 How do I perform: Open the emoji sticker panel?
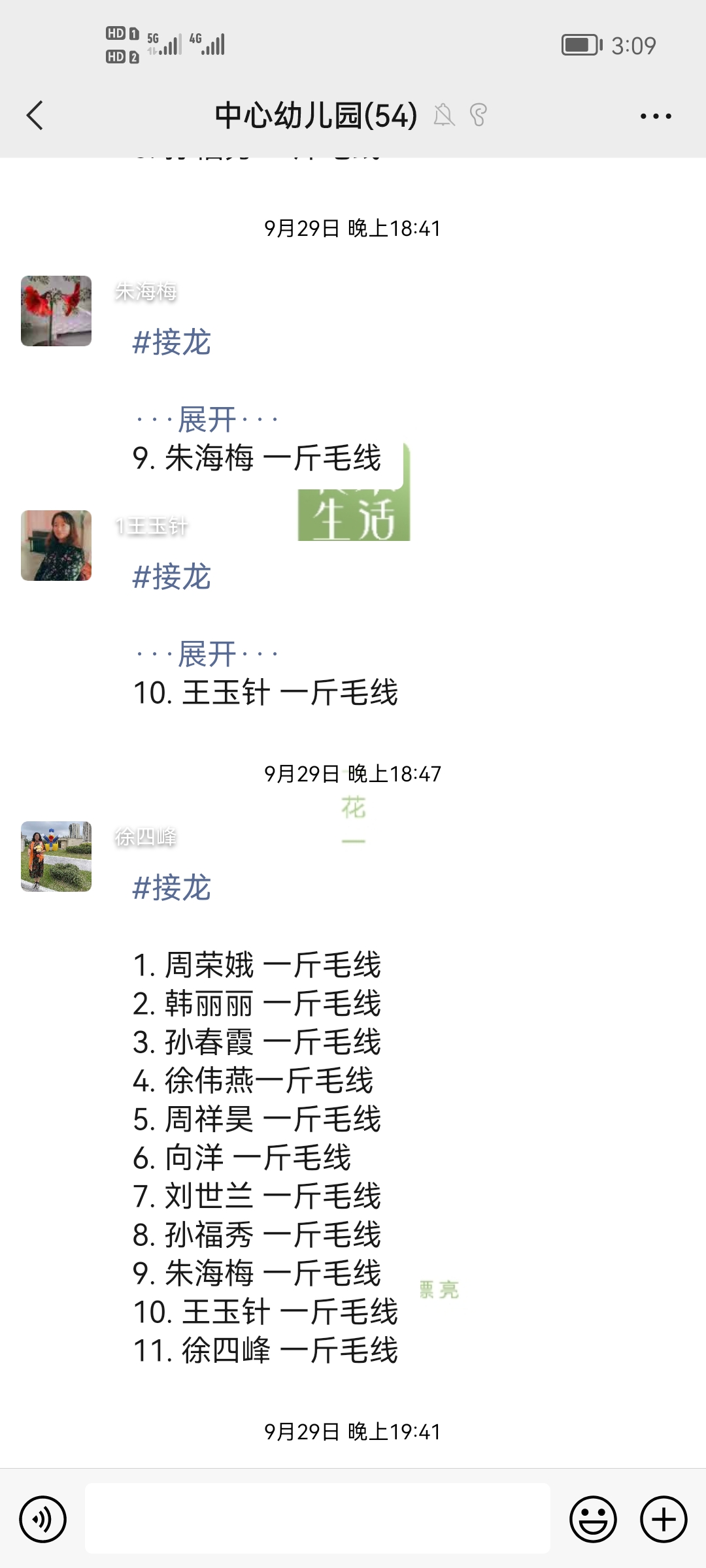tap(593, 1519)
